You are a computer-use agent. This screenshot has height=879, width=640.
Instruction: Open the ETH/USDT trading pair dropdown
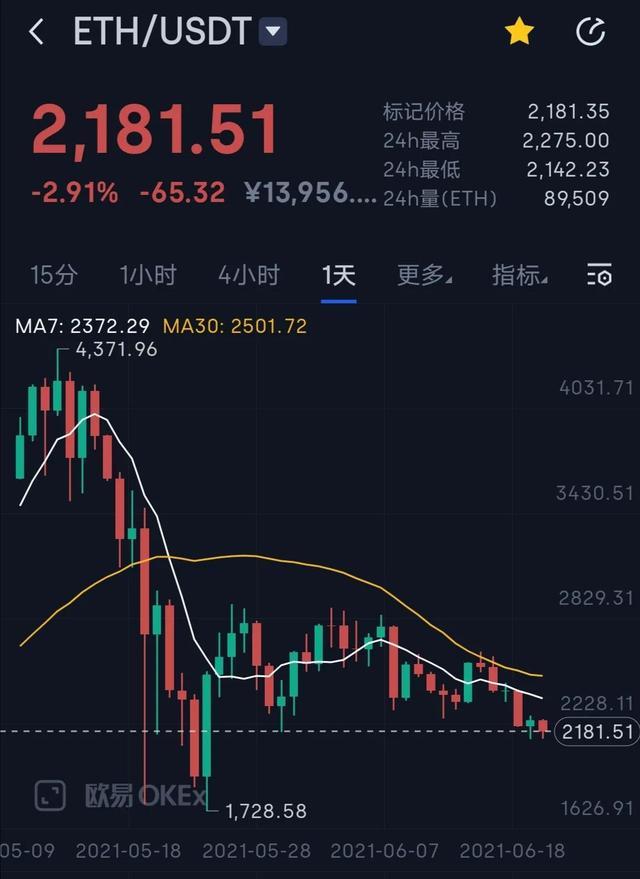[x=272, y=32]
